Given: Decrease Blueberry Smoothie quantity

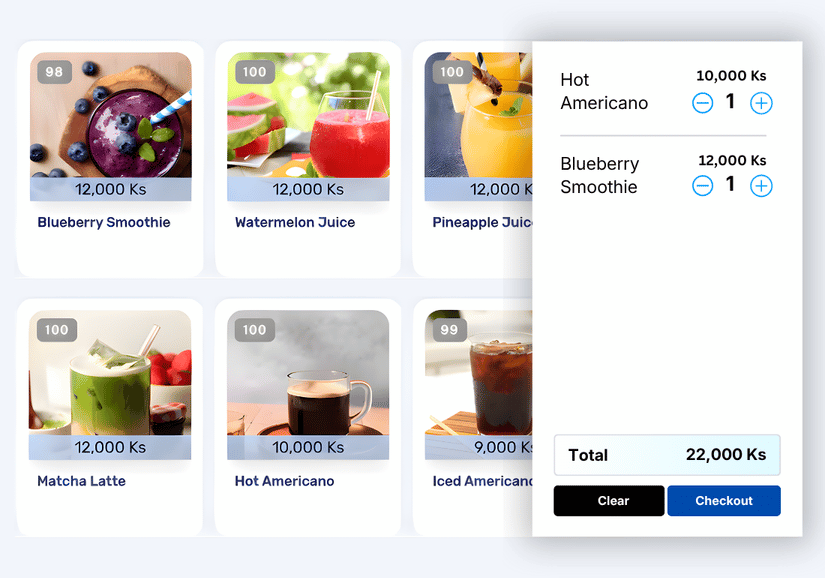Looking at the screenshot, I should coord(703,185).
